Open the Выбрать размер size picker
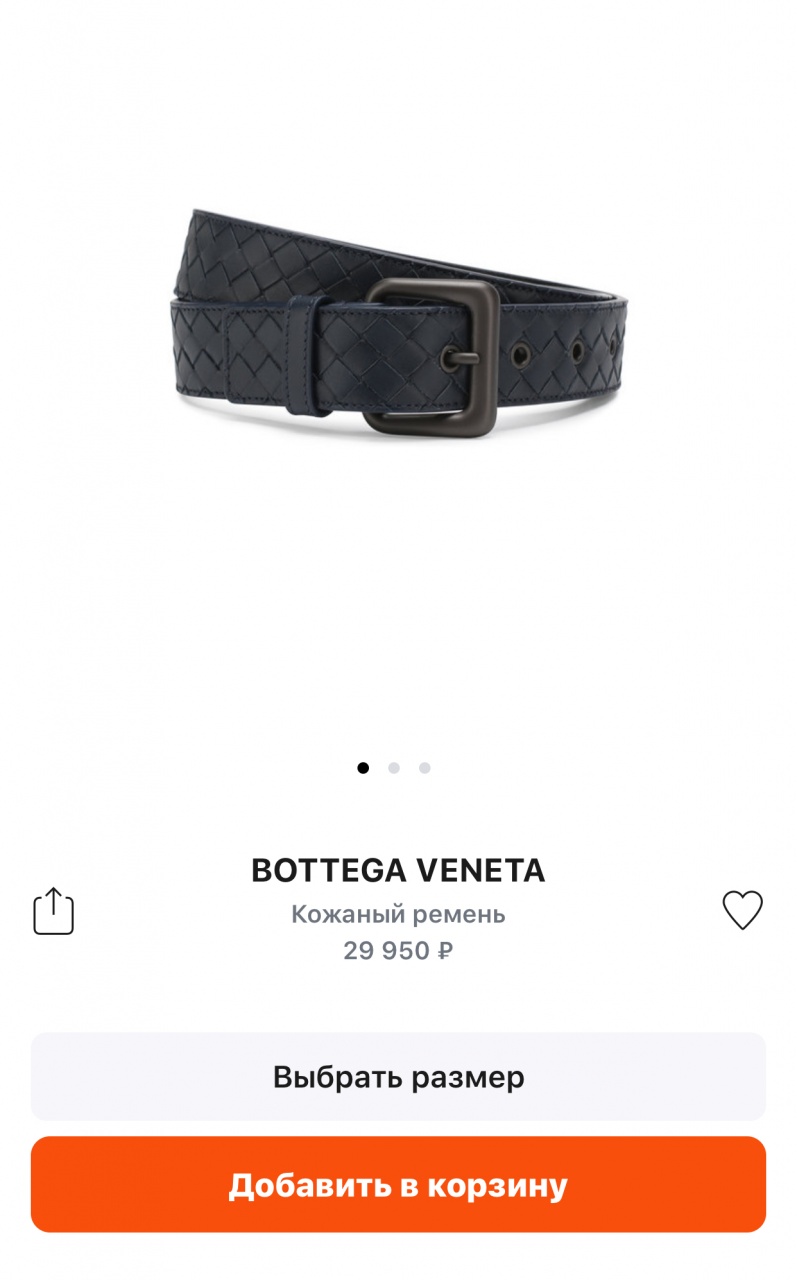Screen dimensions: 797x1280 click(398, 1077)
